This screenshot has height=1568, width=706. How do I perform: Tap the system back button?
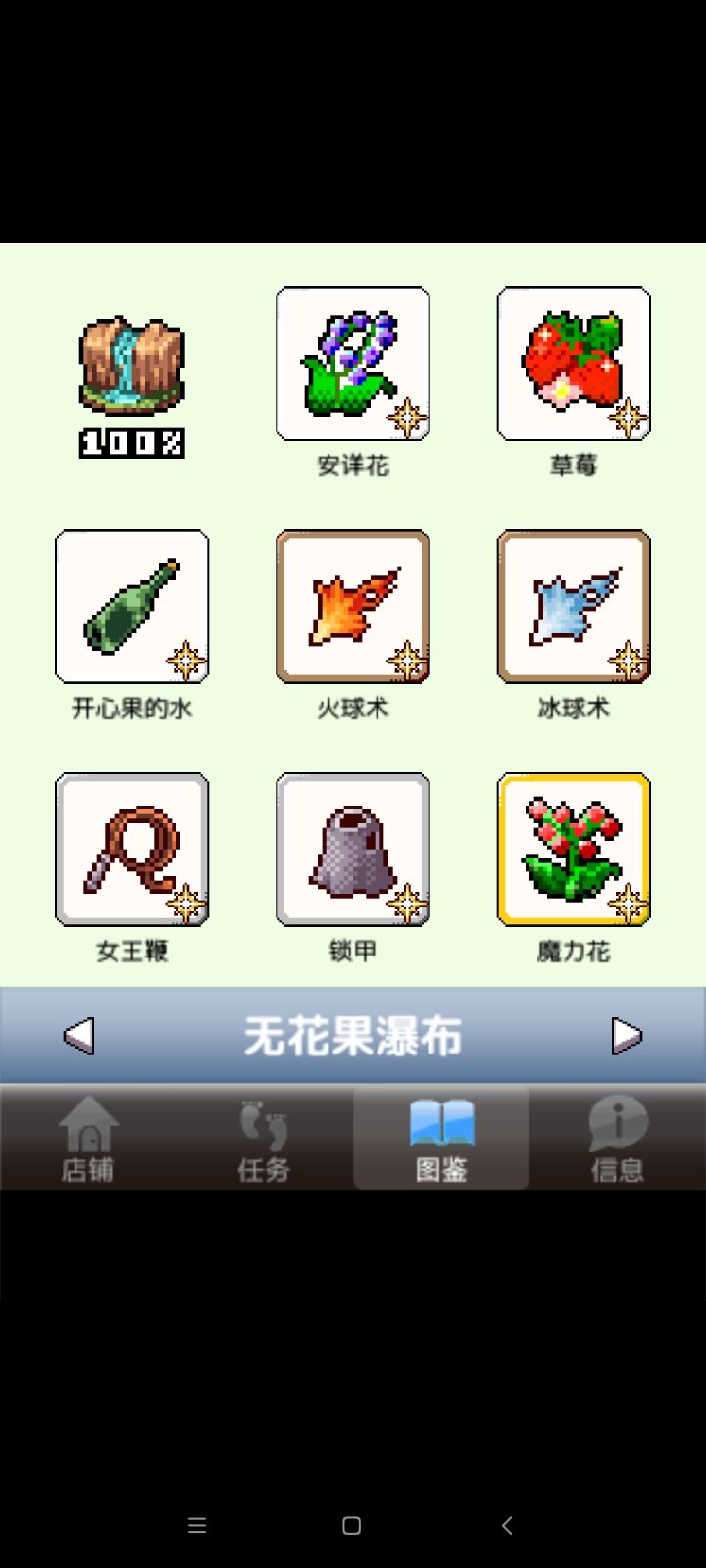pyautogui.click(x=507, y=1525)
